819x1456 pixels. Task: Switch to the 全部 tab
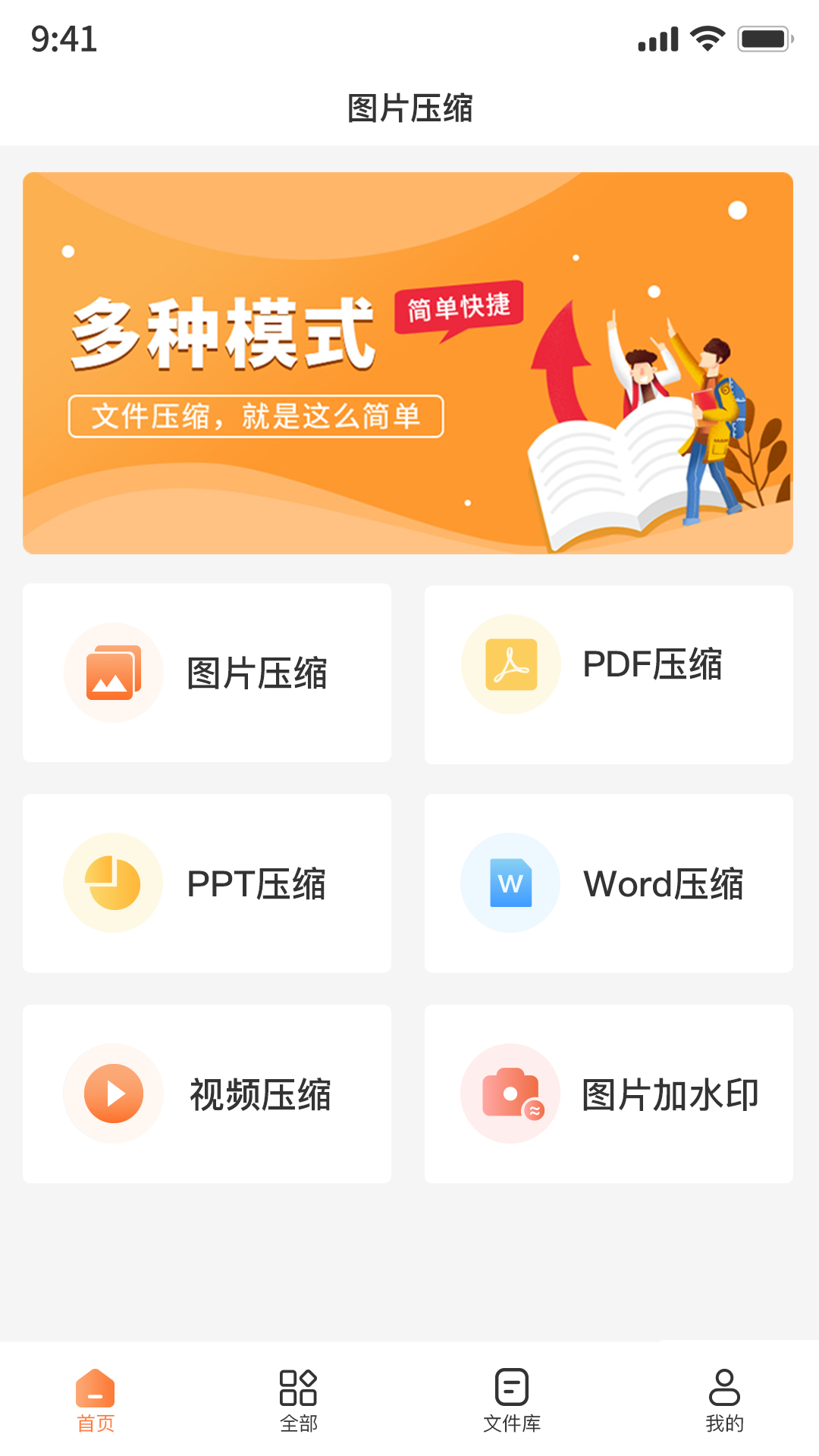tap(299, 1400)
